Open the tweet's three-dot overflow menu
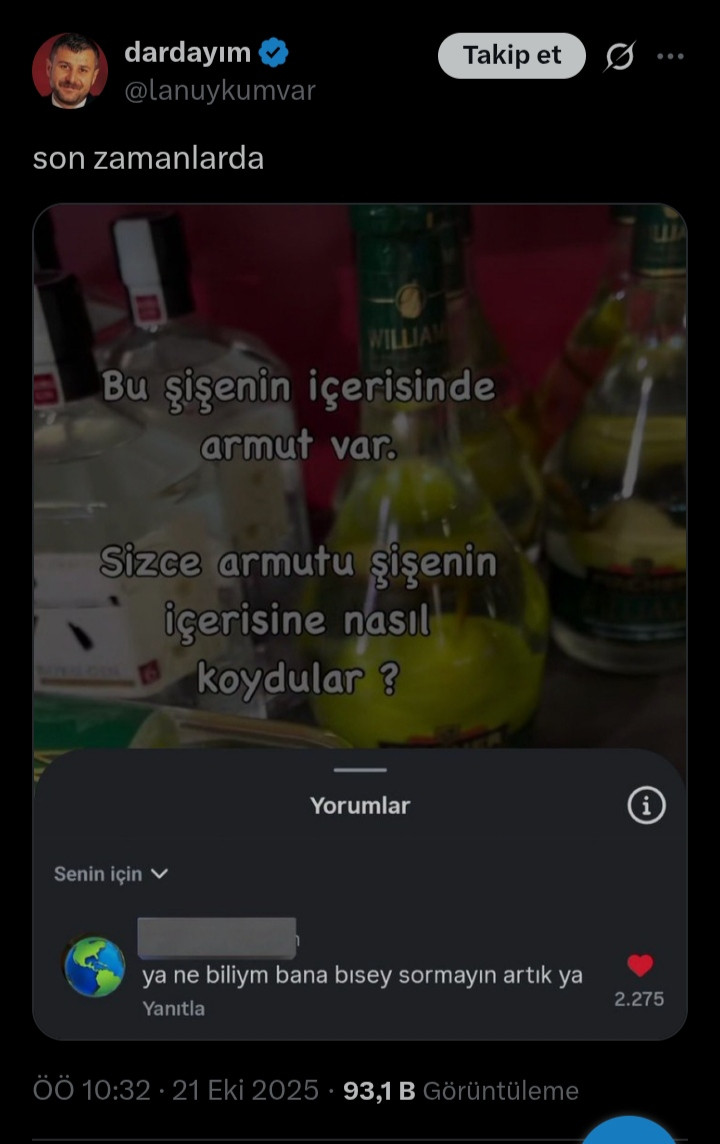This screenshot has width=720, height=1144. [670, 56]
